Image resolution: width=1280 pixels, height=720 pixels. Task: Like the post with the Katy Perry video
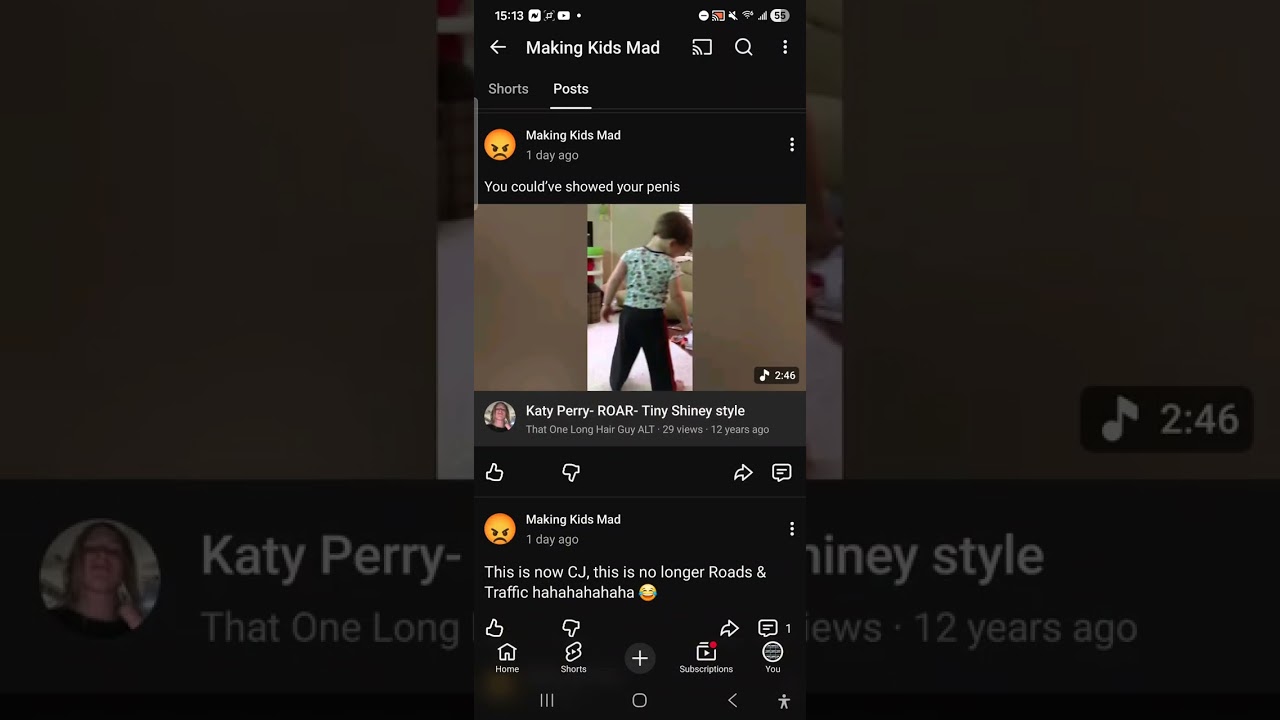coord(495,472)
